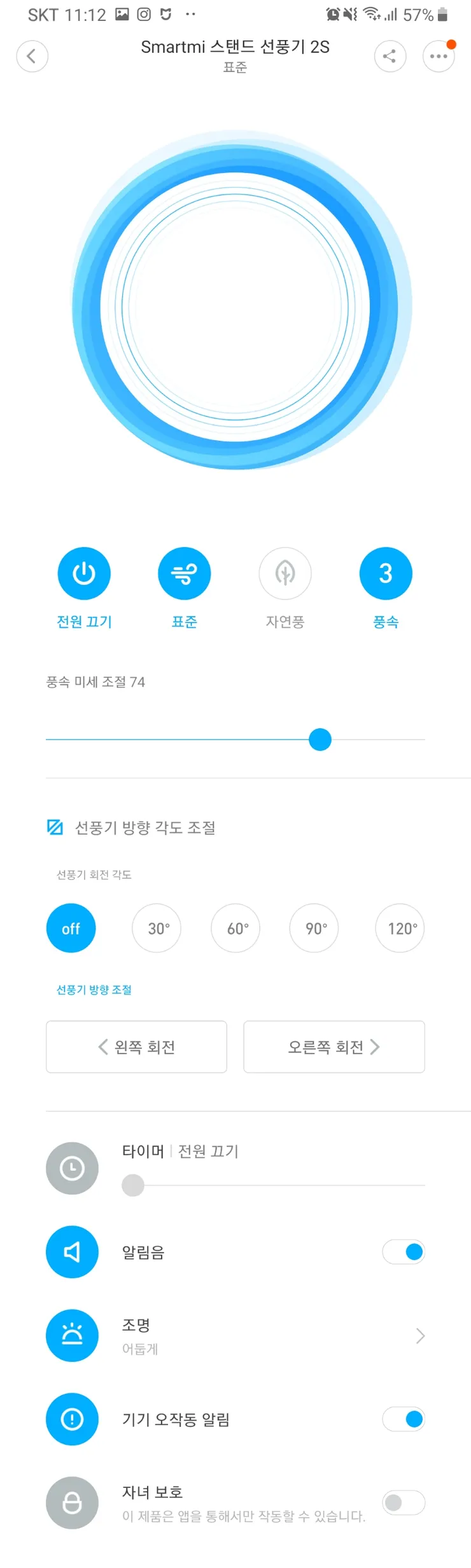Change the 풍속 speed level button
Screen dimensions: 471x1568
[x=386, y=573]
